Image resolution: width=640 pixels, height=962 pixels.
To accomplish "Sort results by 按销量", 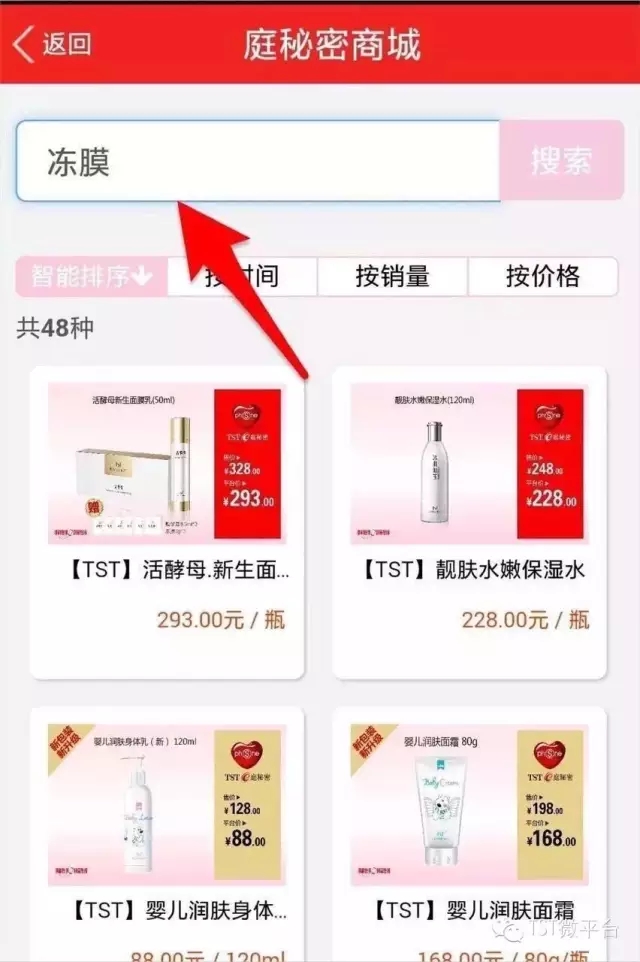I will click(392, 277).
